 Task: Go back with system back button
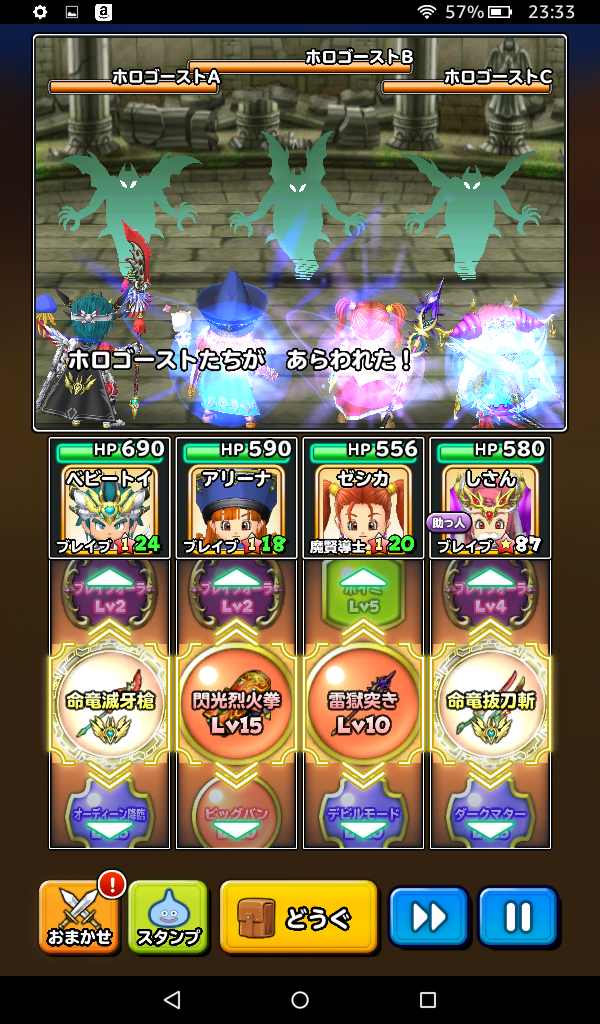pos(172,1000)
